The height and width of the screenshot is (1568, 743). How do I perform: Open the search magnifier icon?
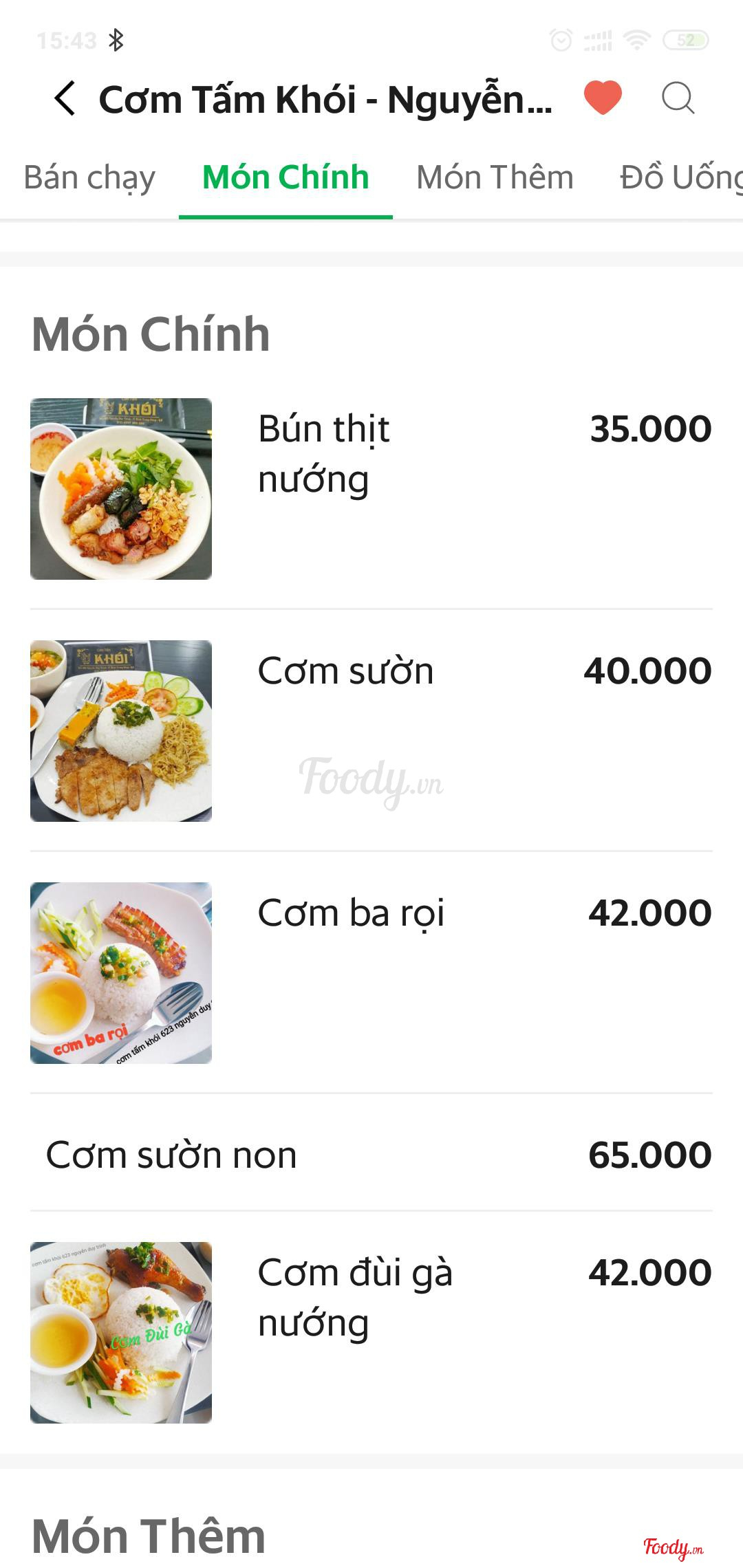(x=678, y=98)
